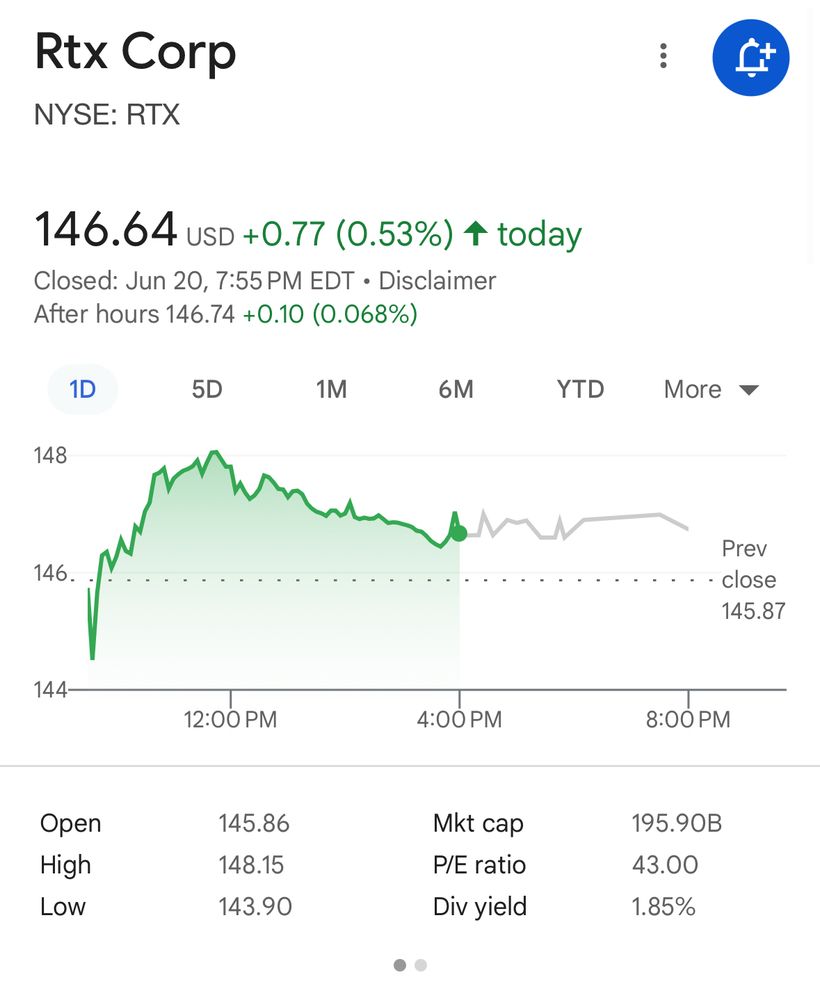Screen dimensions: 820x1000
Task: Open the three-dot overflow menu
Action: click(663, 56)
